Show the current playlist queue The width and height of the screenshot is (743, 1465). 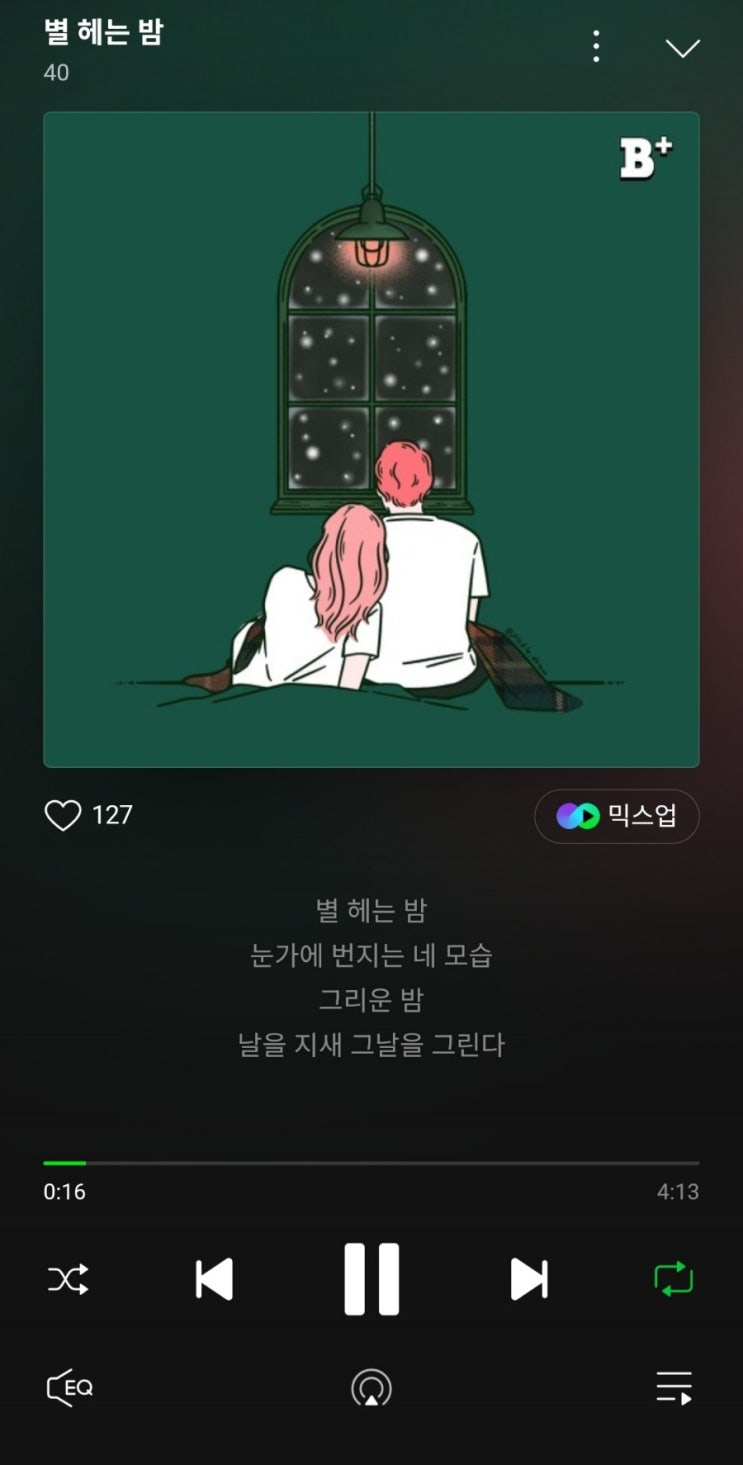tap(673, 1388)
